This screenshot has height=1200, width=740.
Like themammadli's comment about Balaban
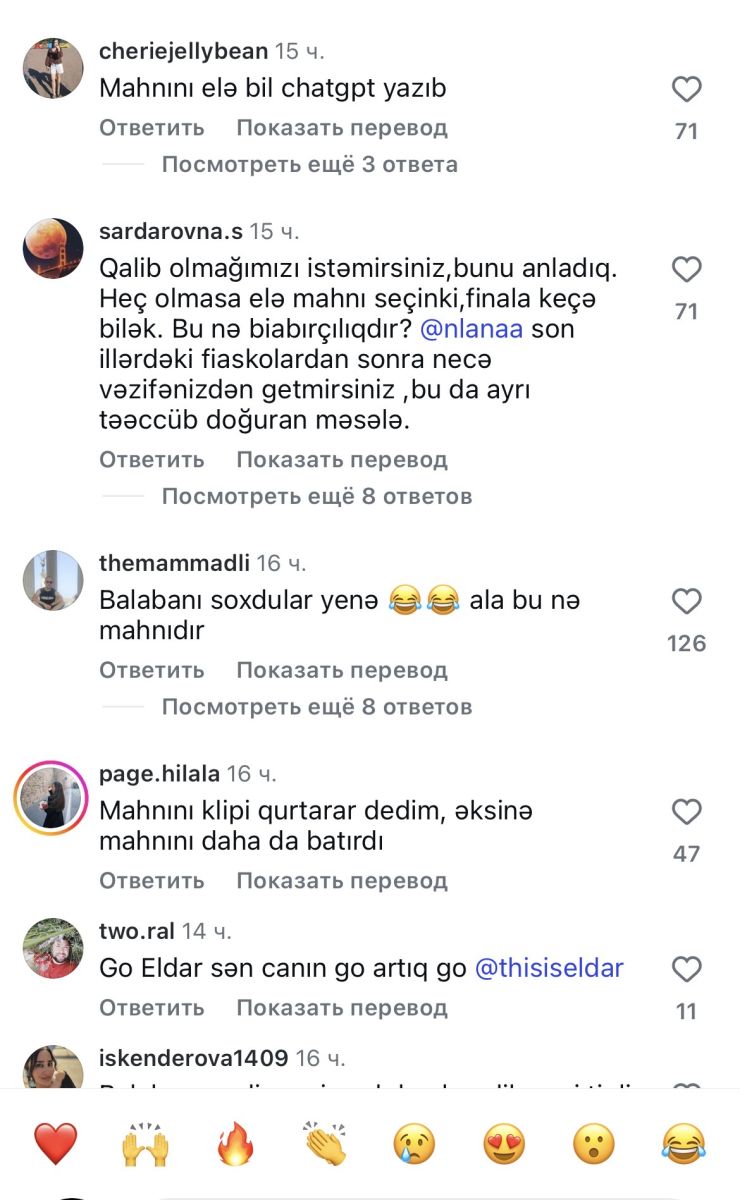pos(686,602)
